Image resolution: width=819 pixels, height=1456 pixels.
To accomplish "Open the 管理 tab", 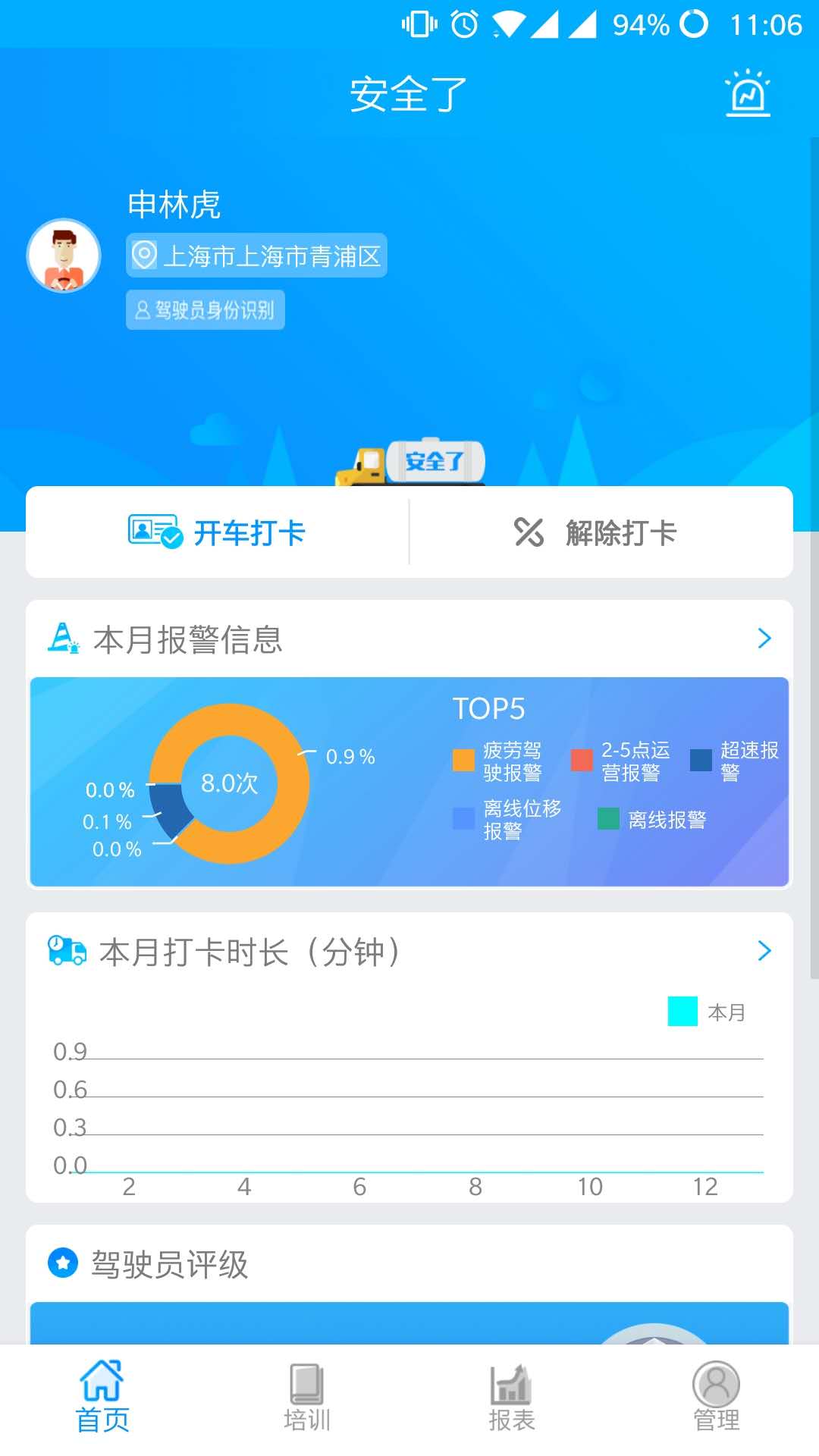I will coord(716,1397).
